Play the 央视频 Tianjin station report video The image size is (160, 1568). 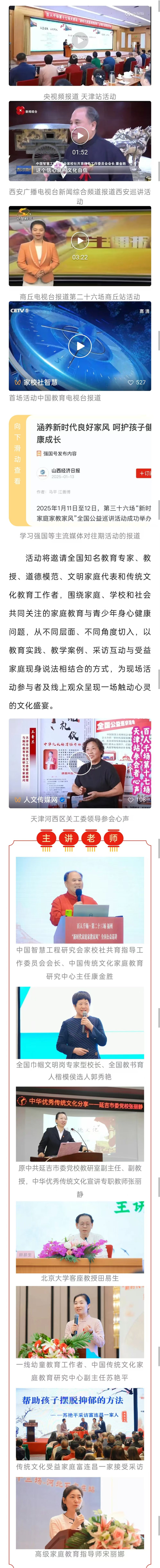pos(80,42)
